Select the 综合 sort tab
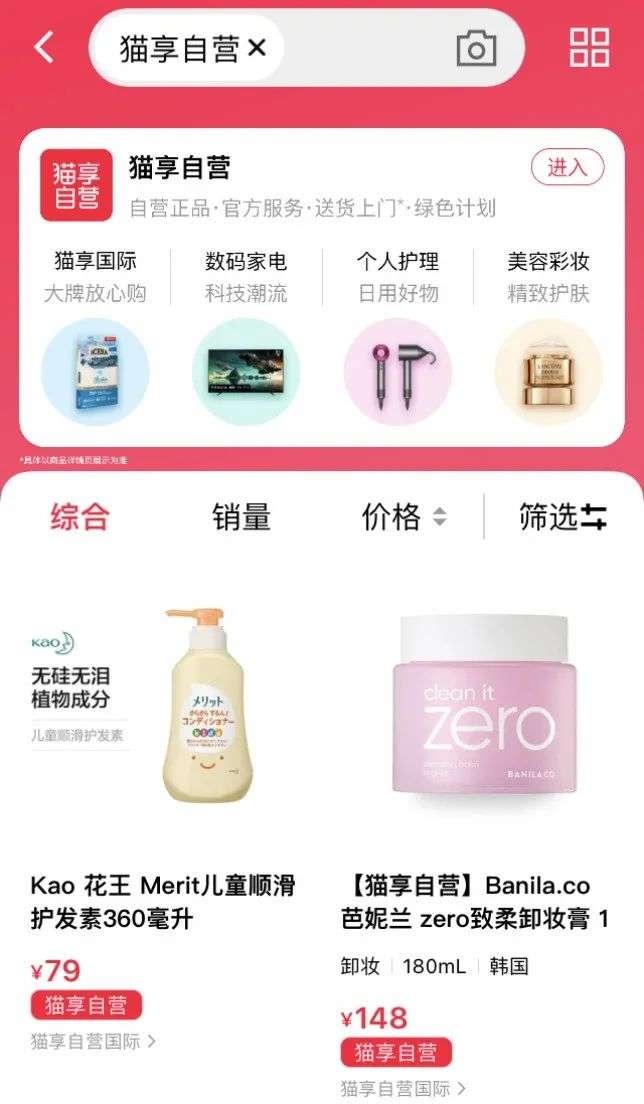644x1104 pixels. click(x=80, y=517)
